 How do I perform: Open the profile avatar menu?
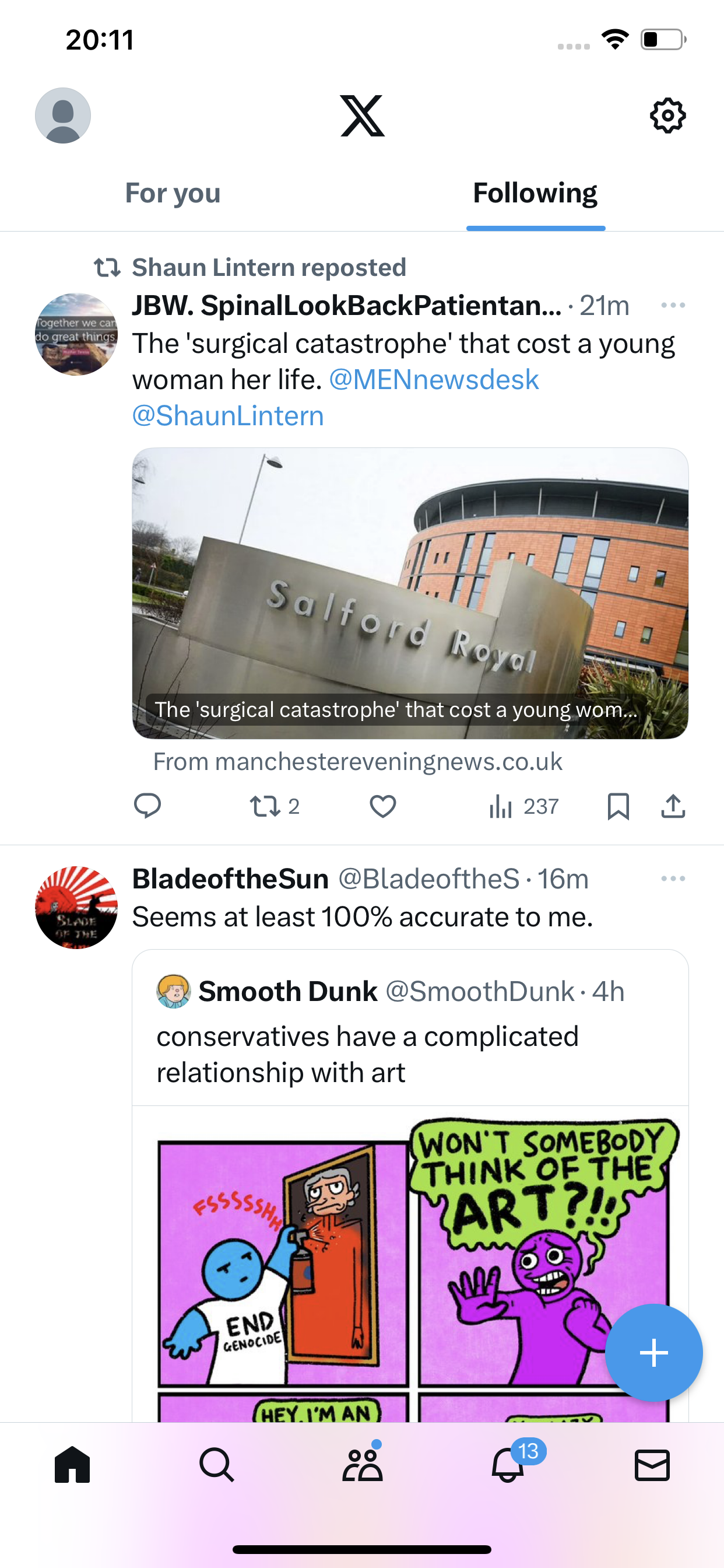coord(63,116)
